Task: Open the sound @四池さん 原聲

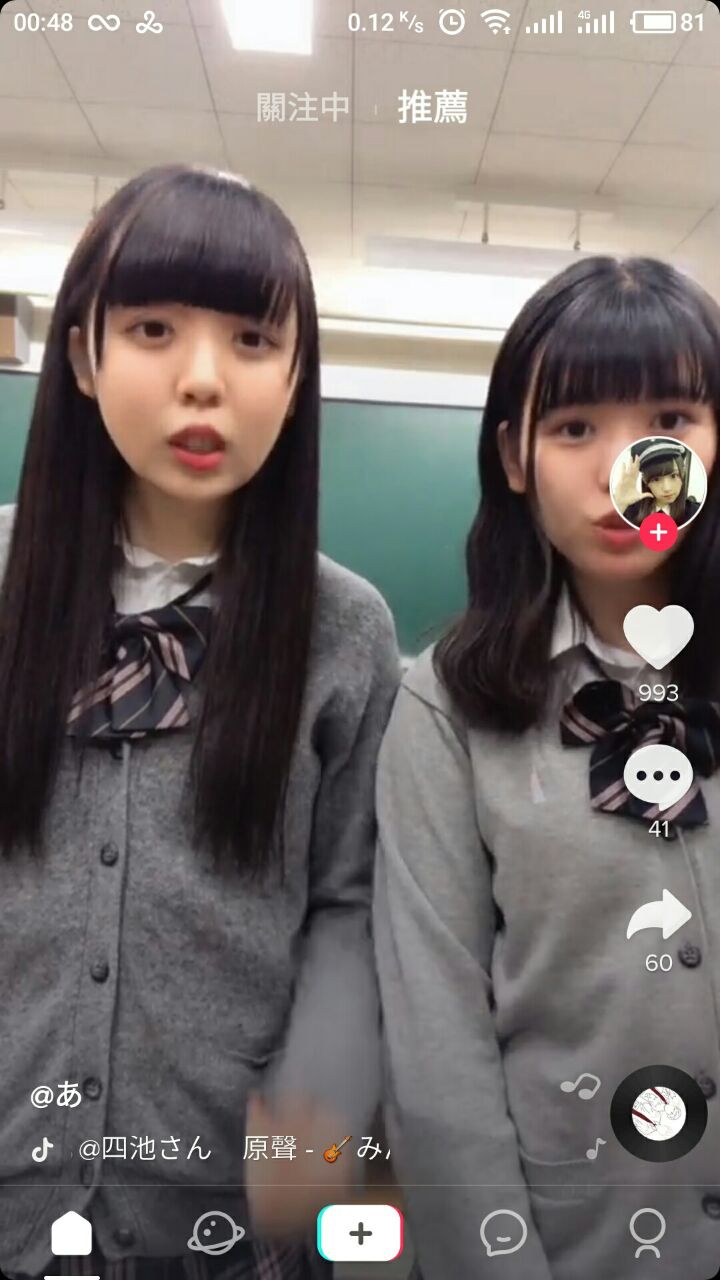Action: pyautogui.click(x=230, y=1149)
